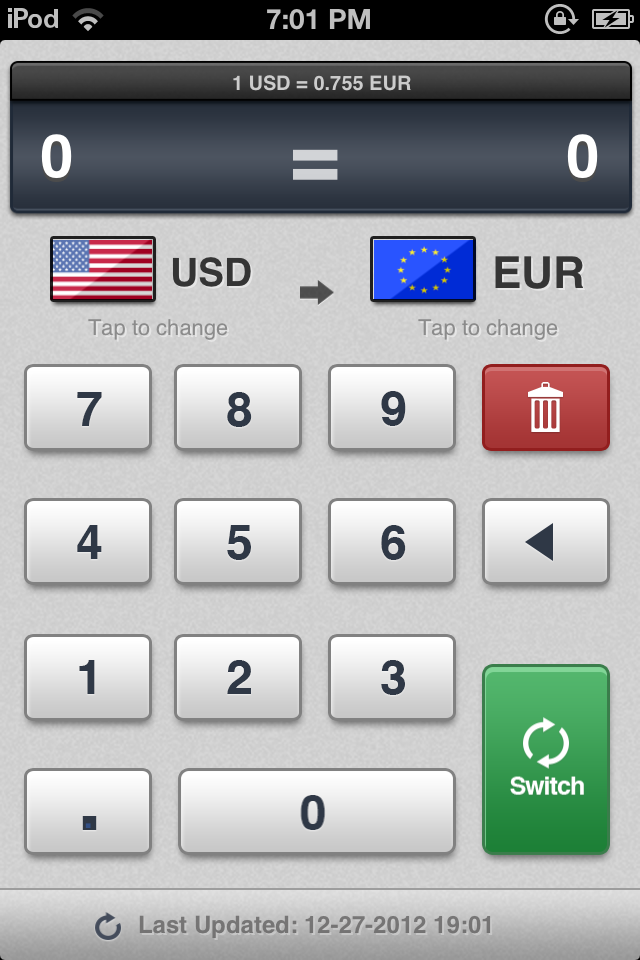The image size is (640, 960).
Task: Enter digit 8 on the keypad
Action: (x=238, y=408)
